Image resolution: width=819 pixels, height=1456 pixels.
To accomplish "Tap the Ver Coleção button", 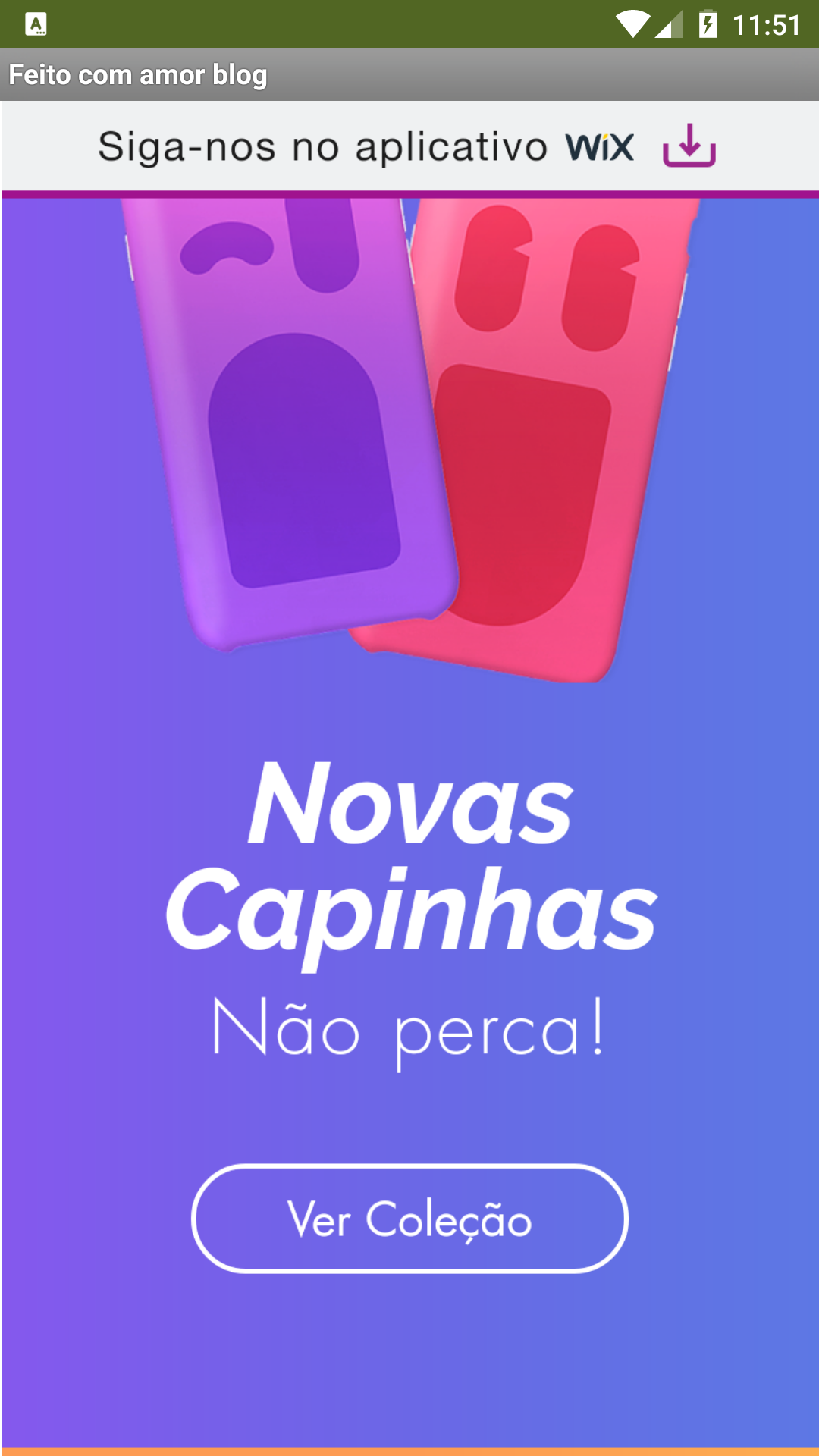I will [409, 1219].
